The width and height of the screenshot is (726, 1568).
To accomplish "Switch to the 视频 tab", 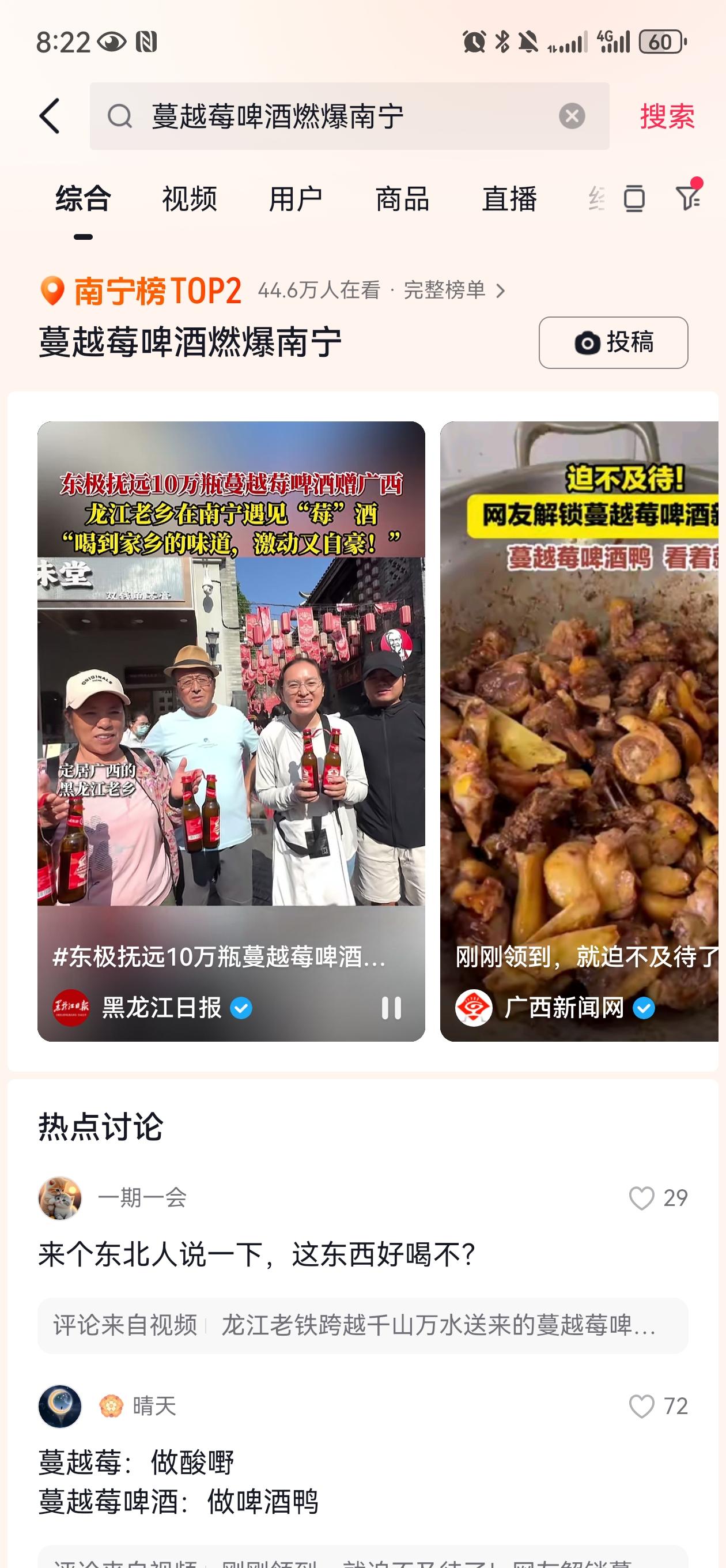I will (x=189, y=199).
